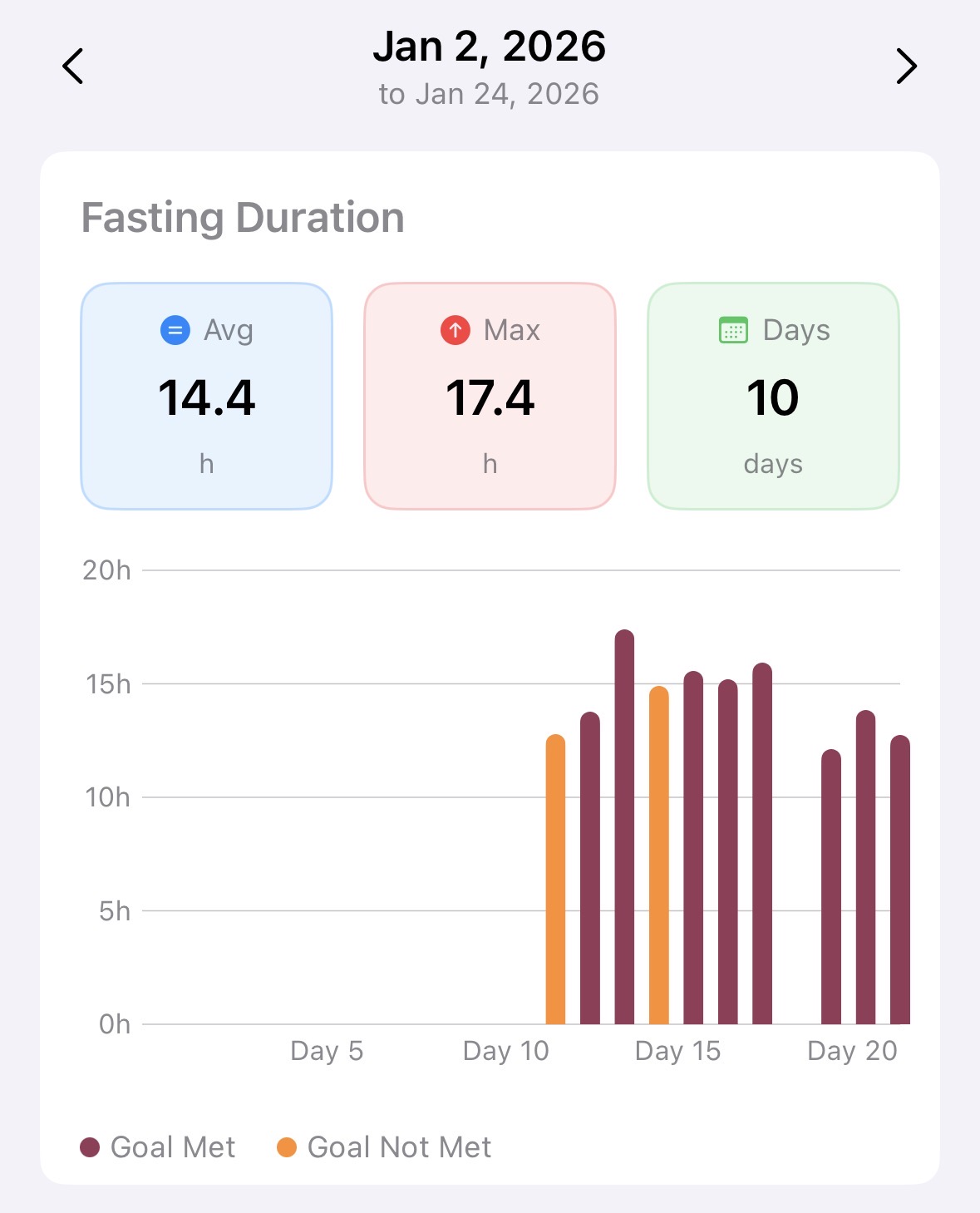This screenshot has width=980, height=1213.
Task: Open next period with right chevron
Action: click(906, 66)
